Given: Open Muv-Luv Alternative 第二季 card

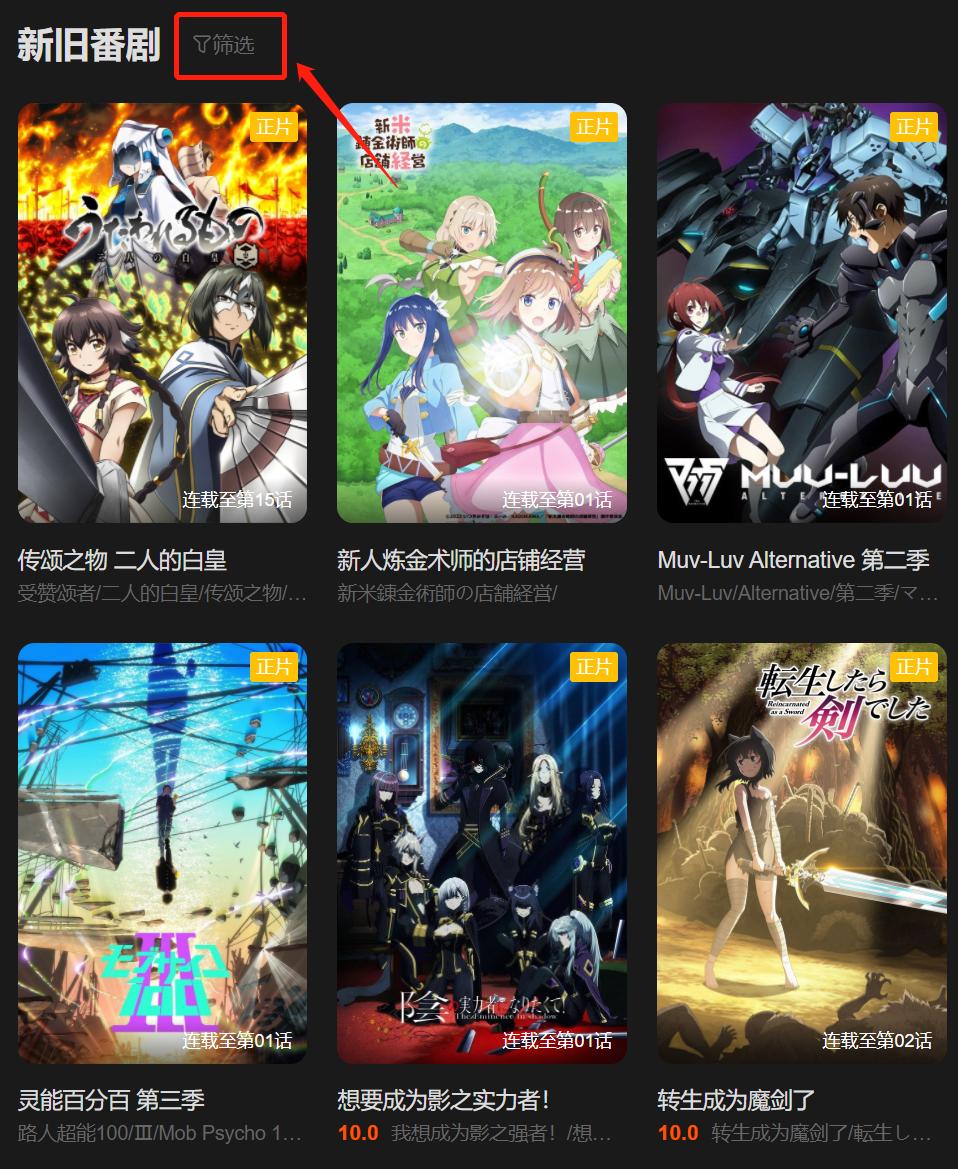Looking at the screenshot, I should 801,313.
